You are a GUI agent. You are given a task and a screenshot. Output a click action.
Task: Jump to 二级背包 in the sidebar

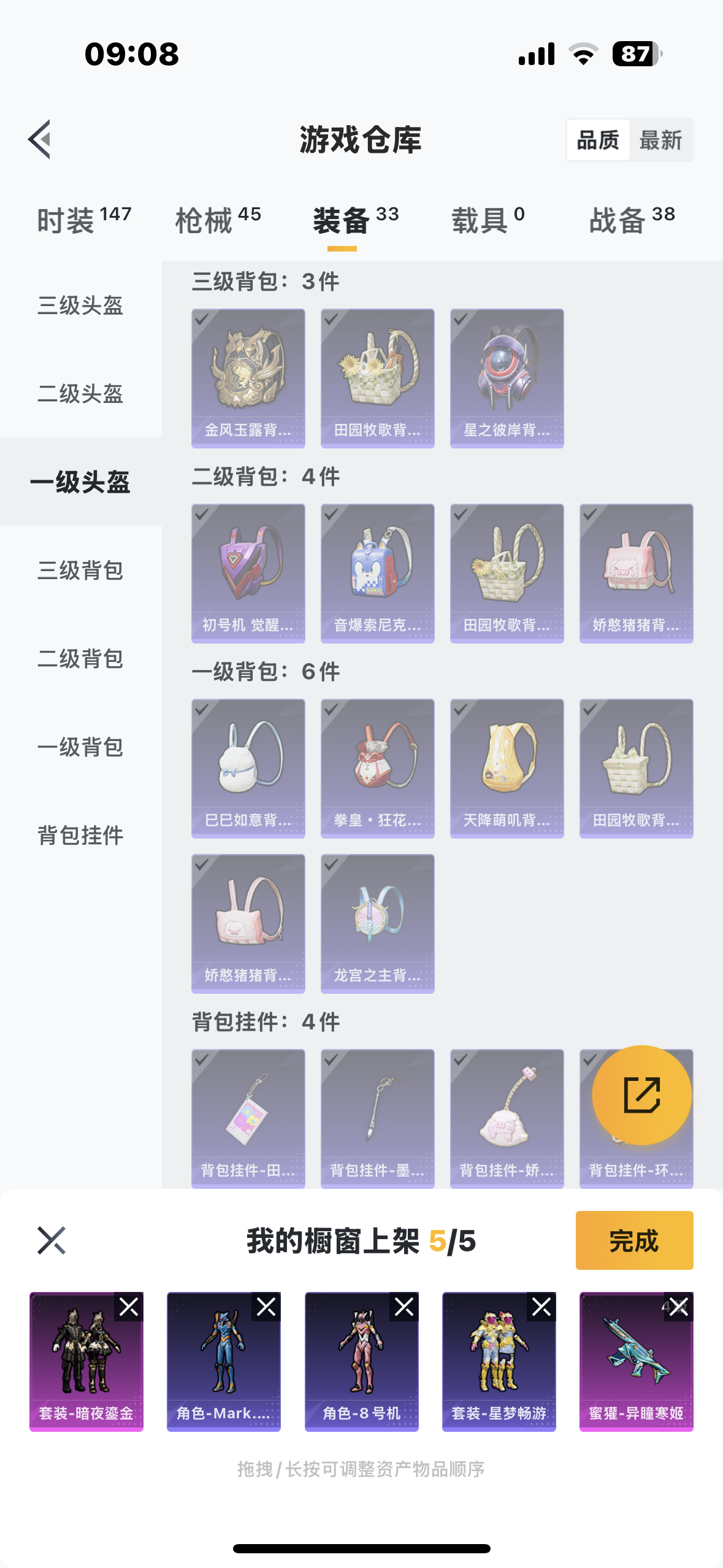point(80,659)
